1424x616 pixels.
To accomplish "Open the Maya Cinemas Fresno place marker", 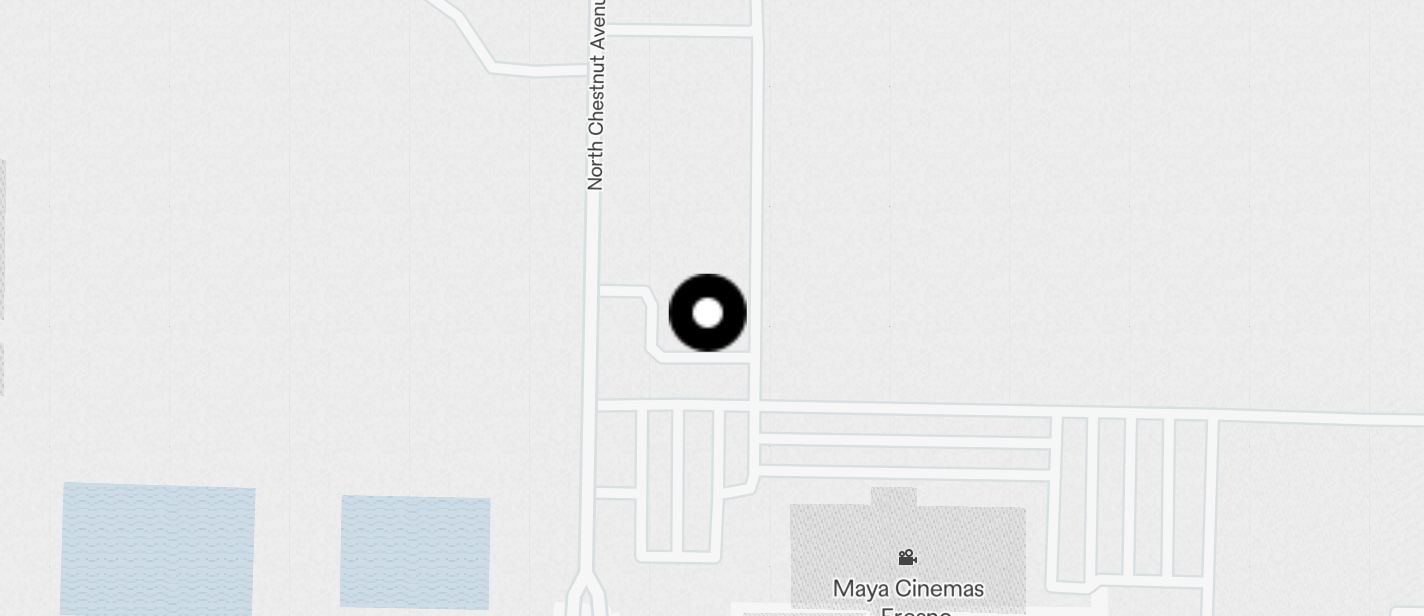I will click(907, 558).
